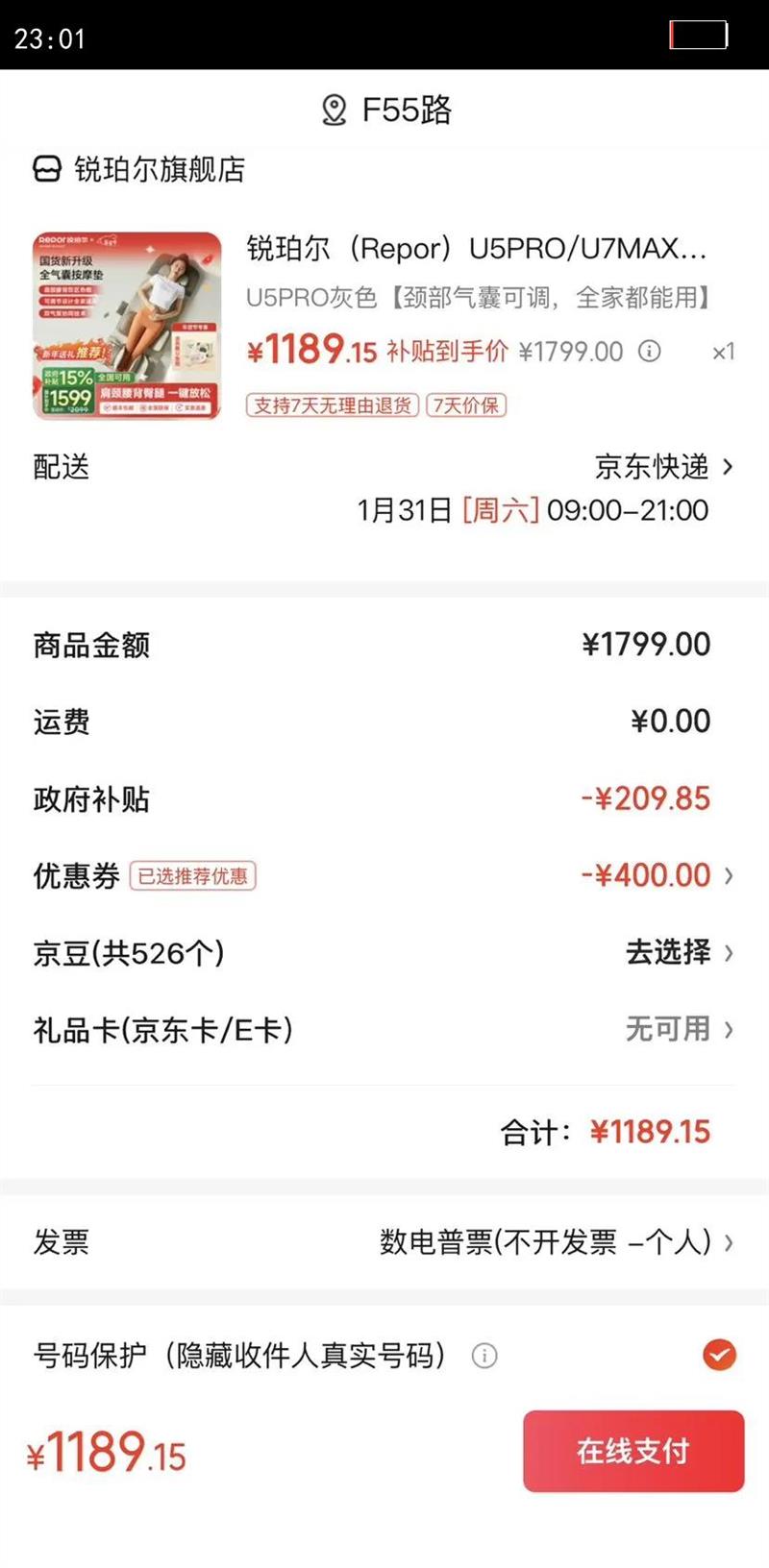Open the 锐珀尔 massage cushion product image

pyautogui.click(x=127, y=326)
